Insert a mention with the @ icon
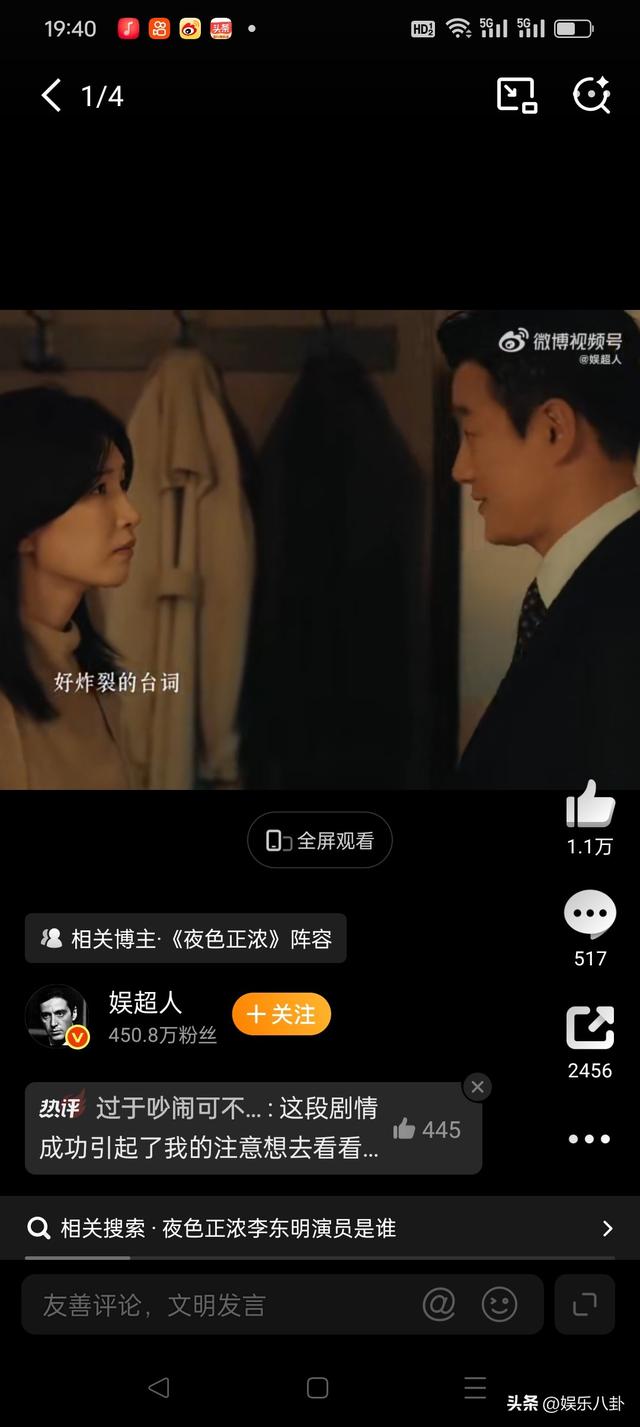 click(x=439, y=1304)
